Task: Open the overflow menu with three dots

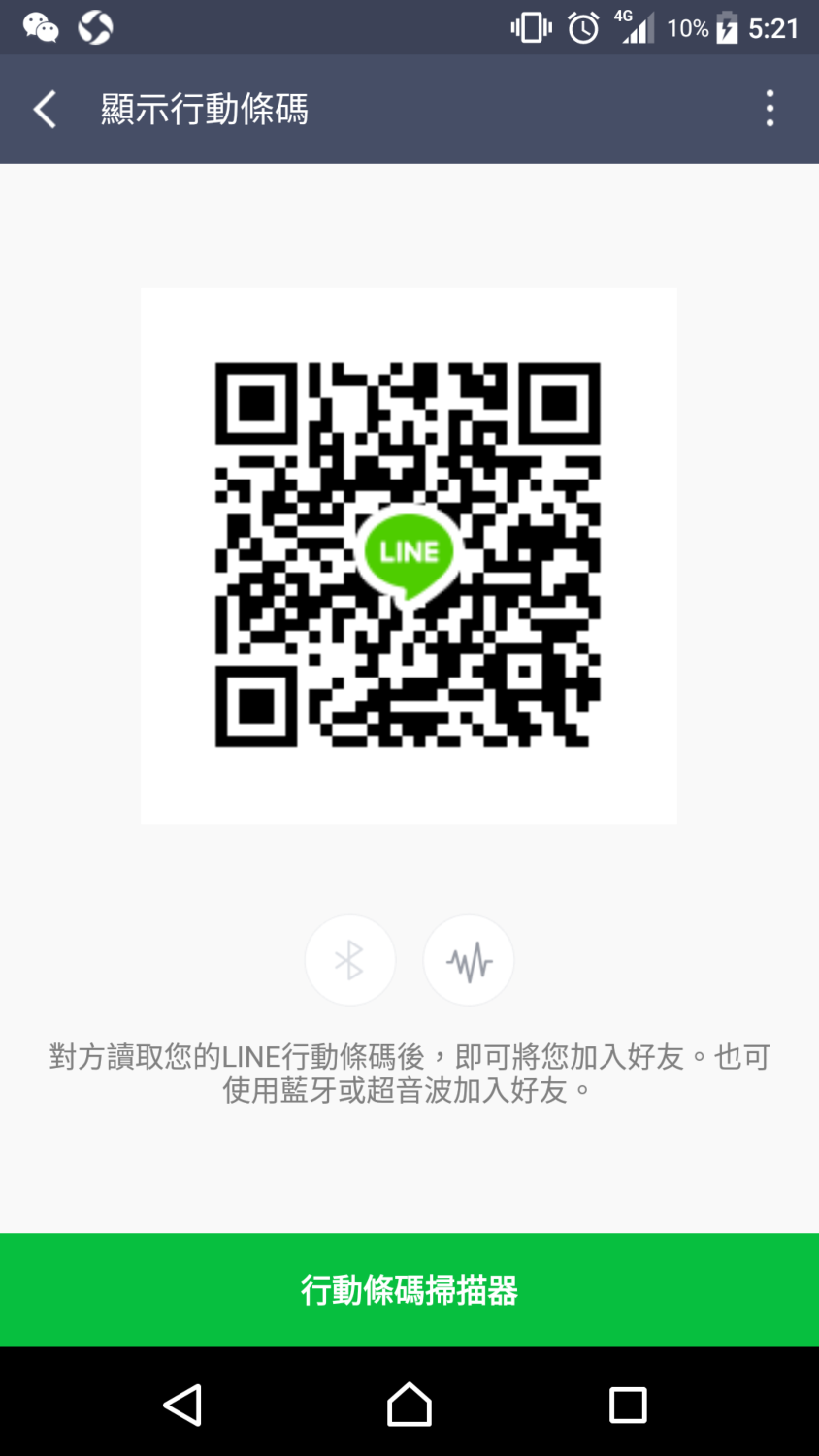Action: point(769,109)
